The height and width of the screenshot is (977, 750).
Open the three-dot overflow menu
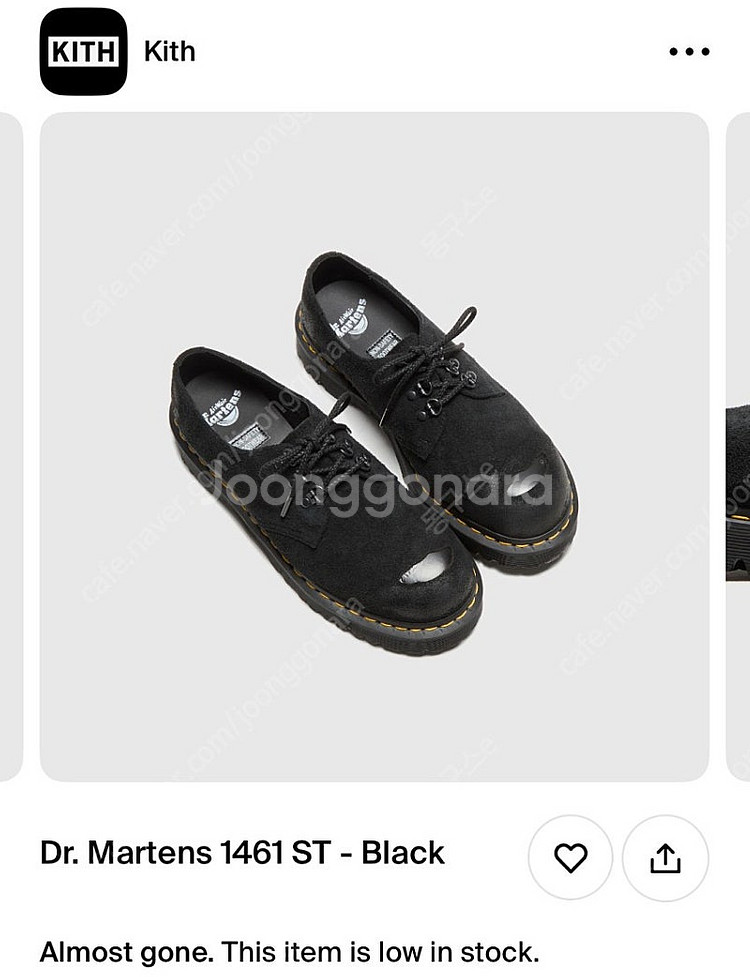688,52
